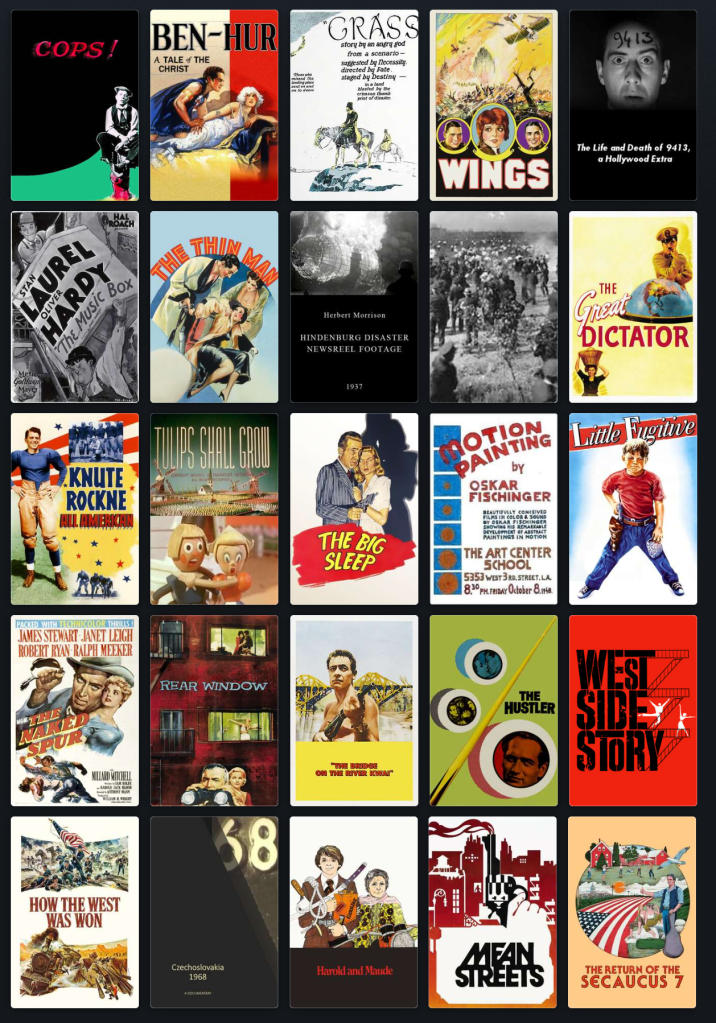
Task: Open the Cops! movie poster
Action: click(75, 105)
